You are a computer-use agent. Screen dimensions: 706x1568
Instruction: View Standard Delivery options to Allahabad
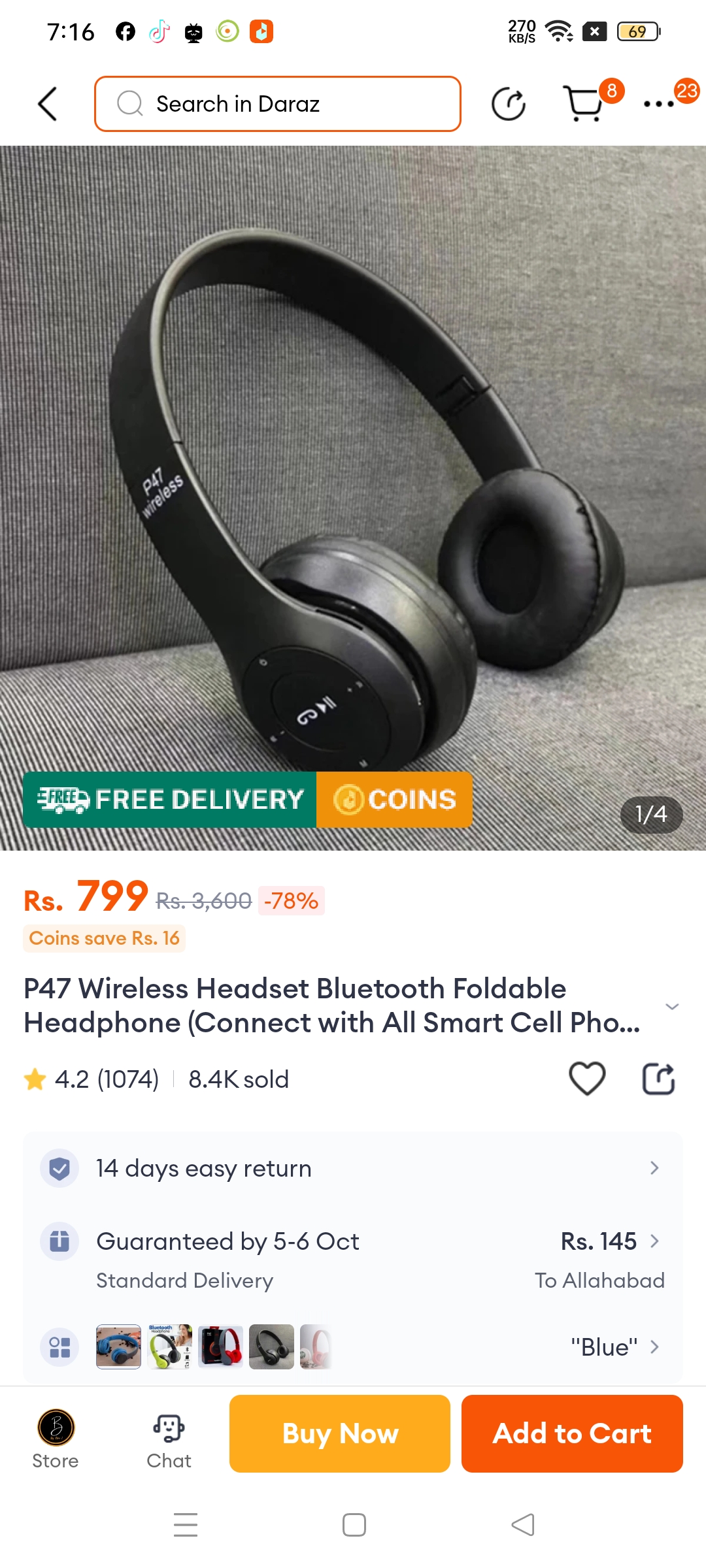pyautogui.click(x=353, y=1259)
